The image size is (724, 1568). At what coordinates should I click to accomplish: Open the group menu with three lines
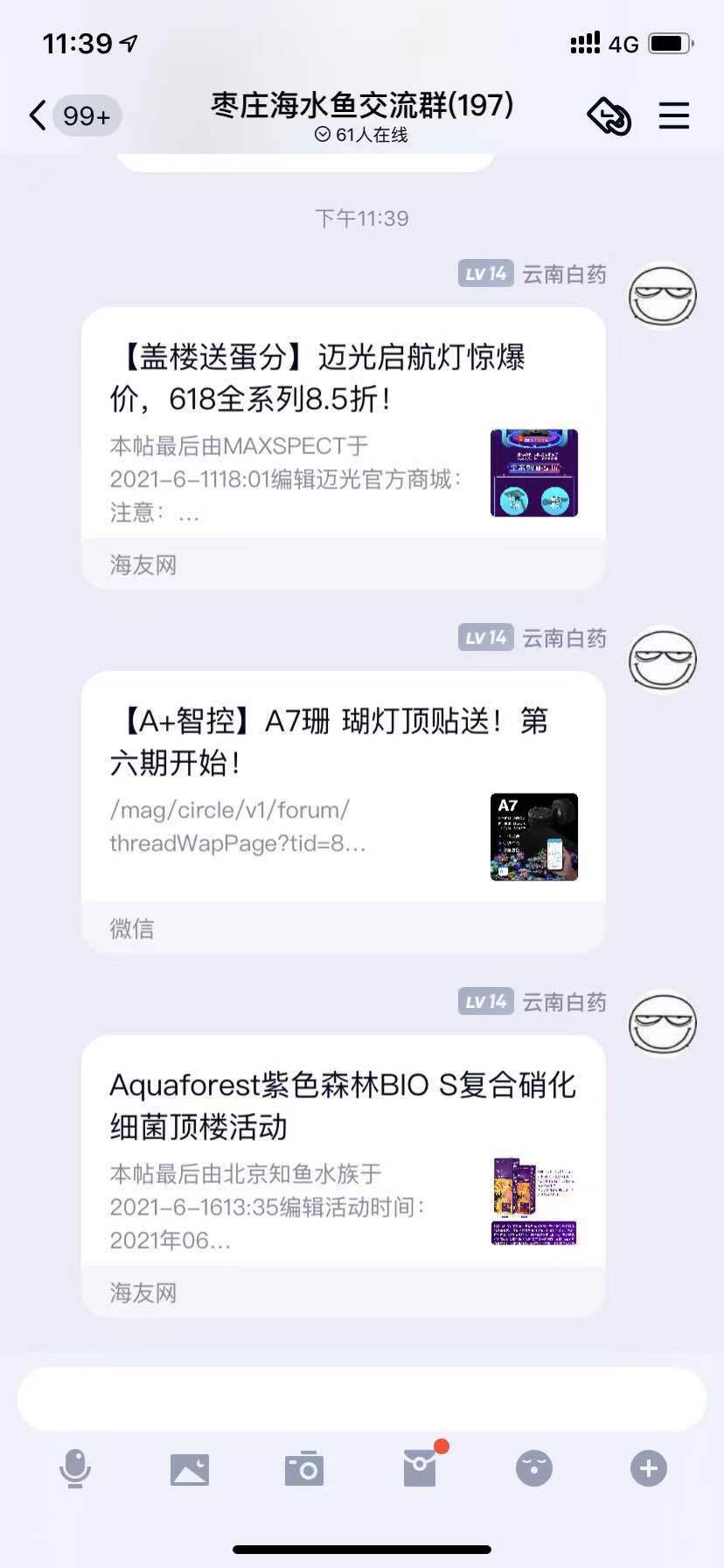(x=673, y=115)
